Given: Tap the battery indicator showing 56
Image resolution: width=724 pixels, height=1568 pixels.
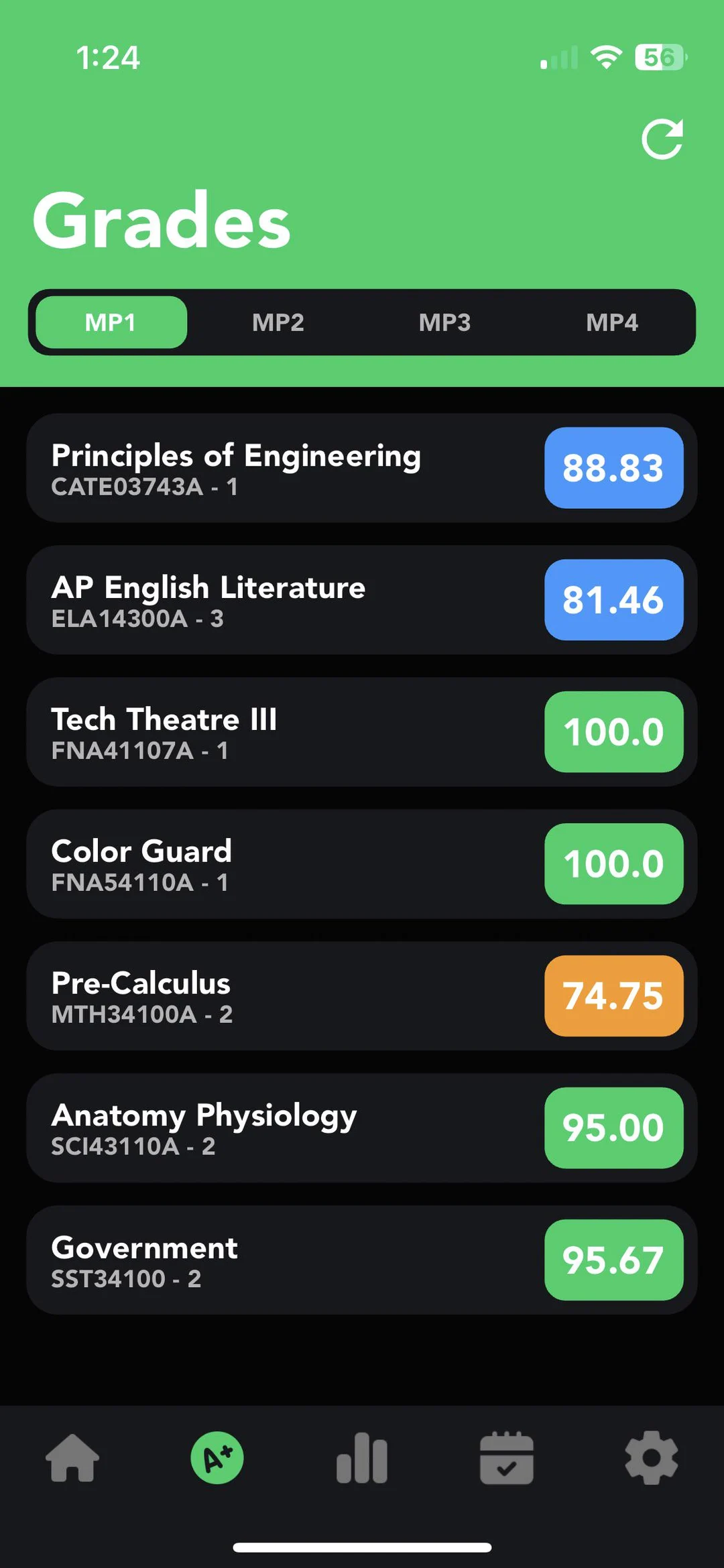Looking at the screenshot, I should pyautogui.click(x=660, y=57).
